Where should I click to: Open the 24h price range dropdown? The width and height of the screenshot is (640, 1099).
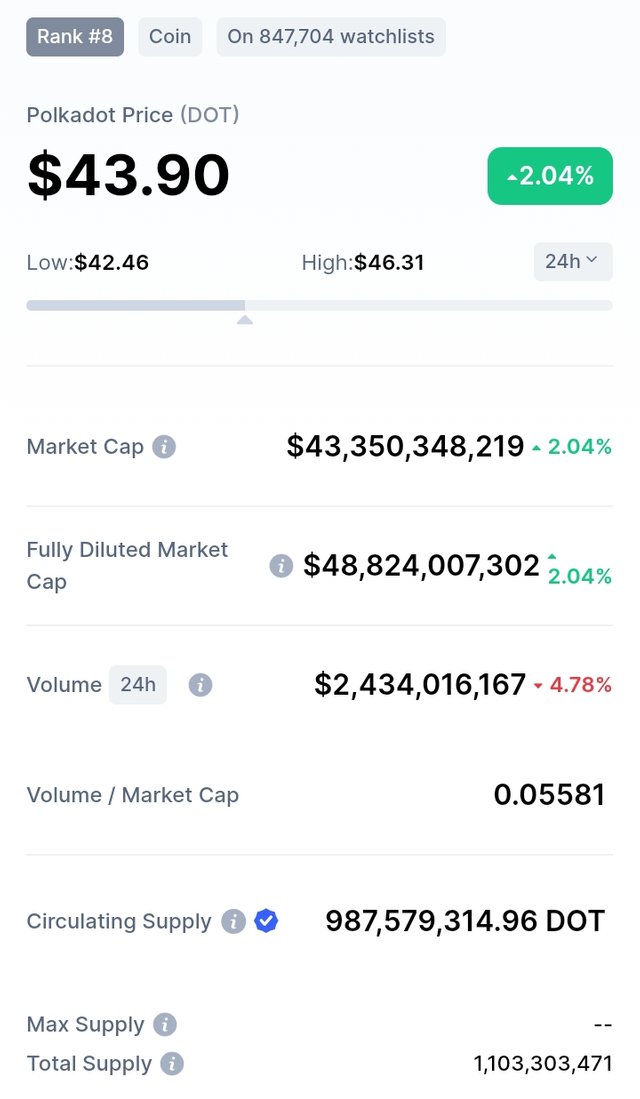[x=573, y=262]
